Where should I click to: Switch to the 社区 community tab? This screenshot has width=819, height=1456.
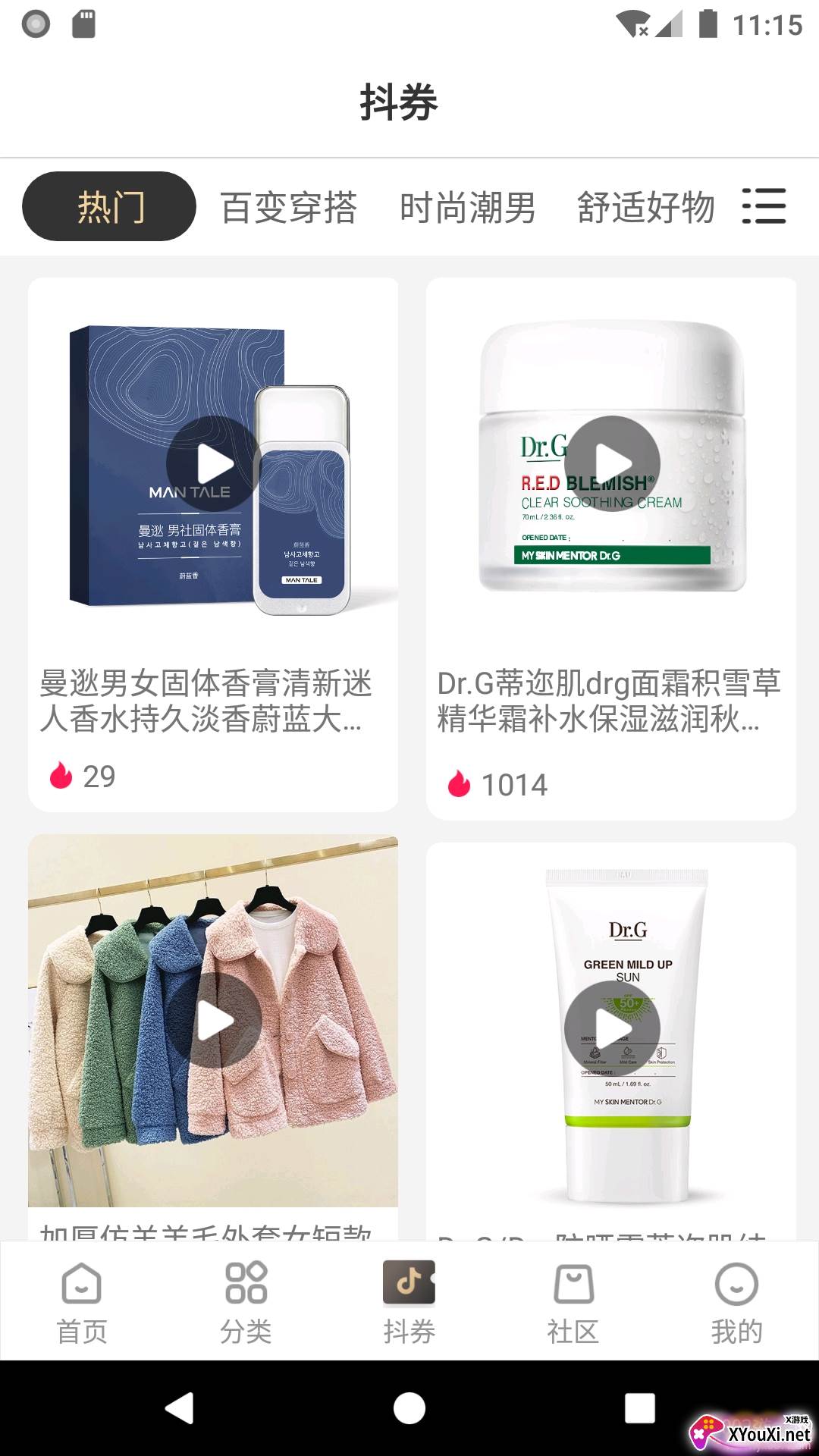pos(573,1301)
